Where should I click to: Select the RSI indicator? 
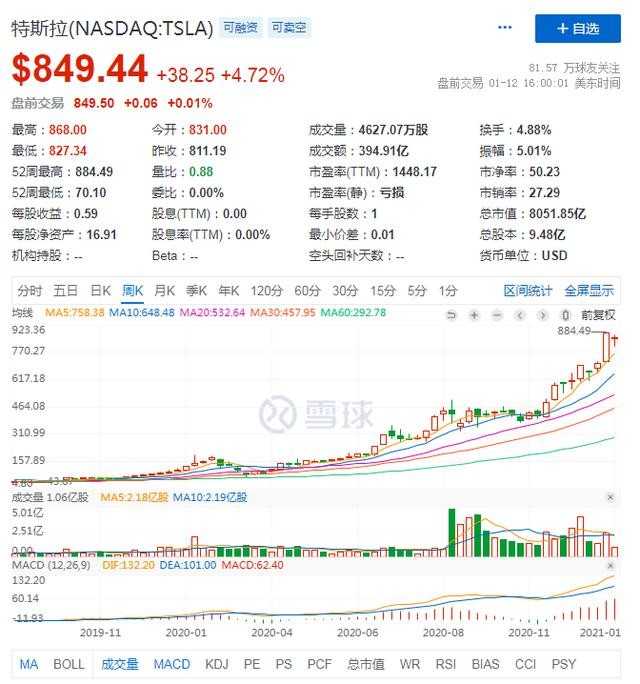[445, 664]
